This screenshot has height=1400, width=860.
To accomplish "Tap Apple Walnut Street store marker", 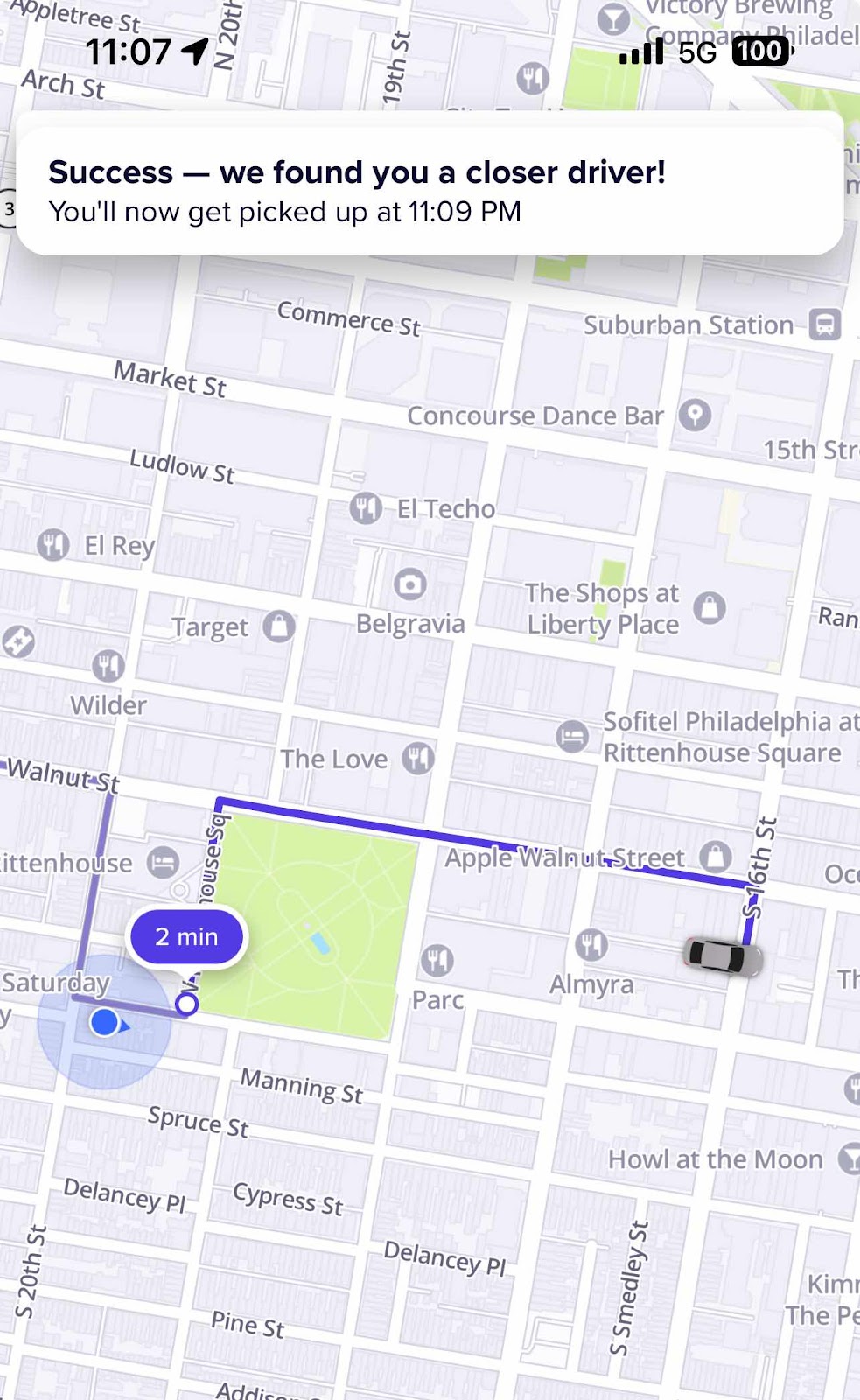I will tap(716, 856).
